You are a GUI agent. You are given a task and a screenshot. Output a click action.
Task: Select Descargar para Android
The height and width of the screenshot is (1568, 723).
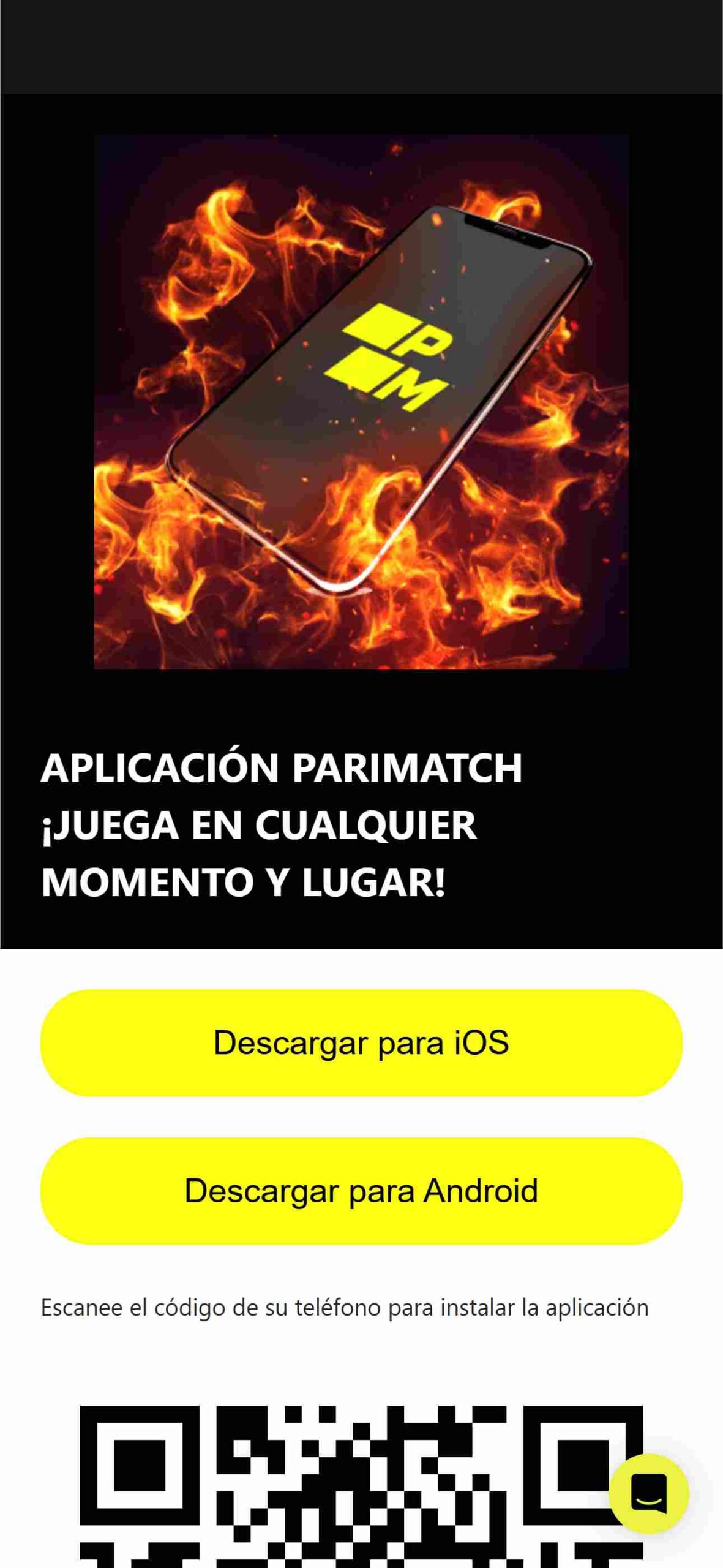[x=361, y=1191]
